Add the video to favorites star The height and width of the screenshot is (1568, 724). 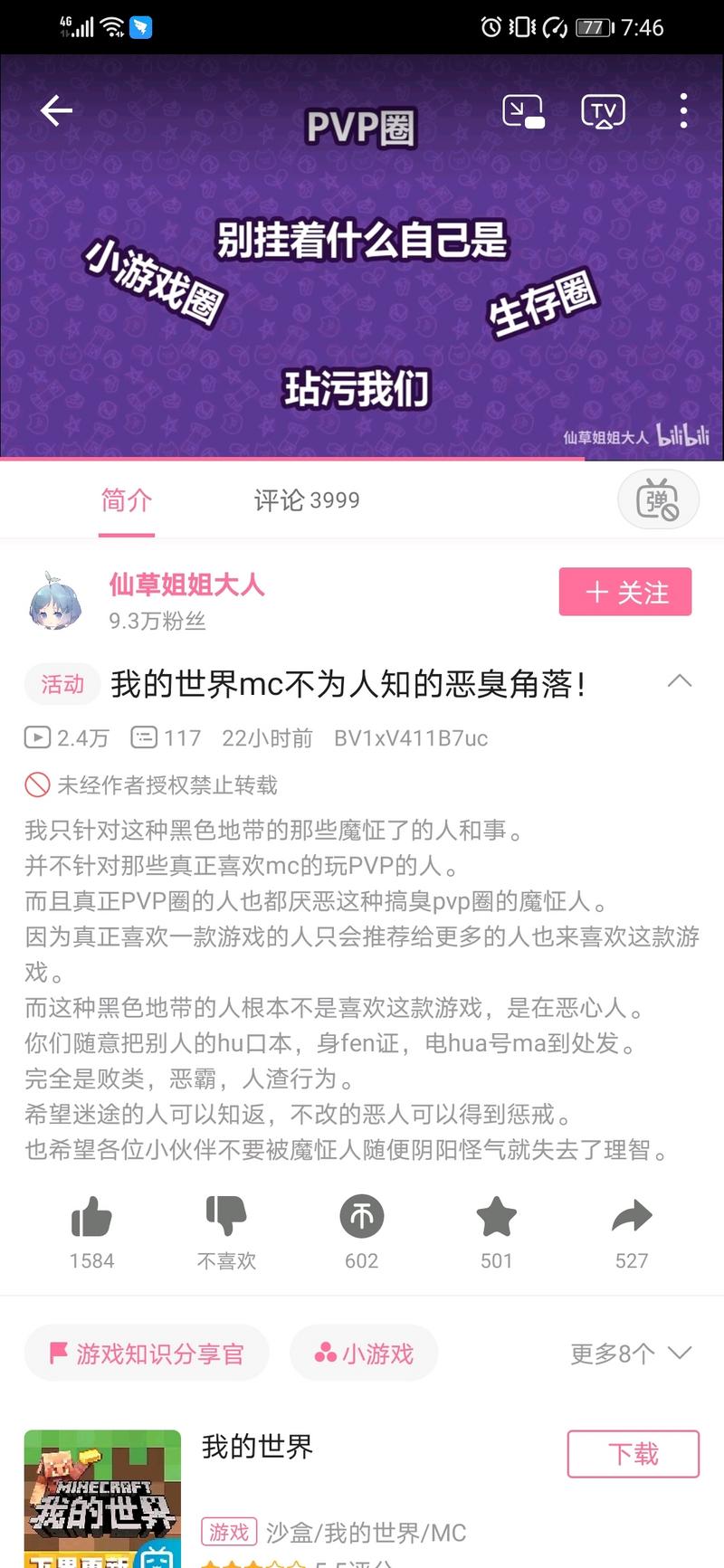(497, 1216)
